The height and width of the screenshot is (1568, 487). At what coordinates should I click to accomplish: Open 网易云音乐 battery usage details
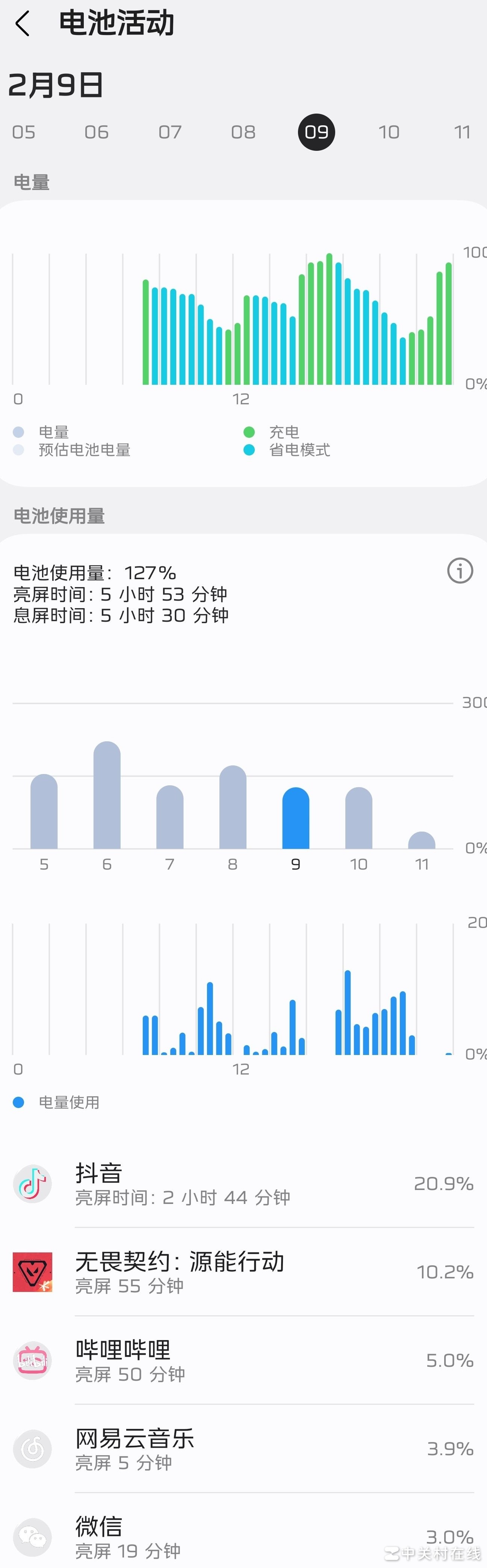pyautogui.click(x=243, y=1448)
